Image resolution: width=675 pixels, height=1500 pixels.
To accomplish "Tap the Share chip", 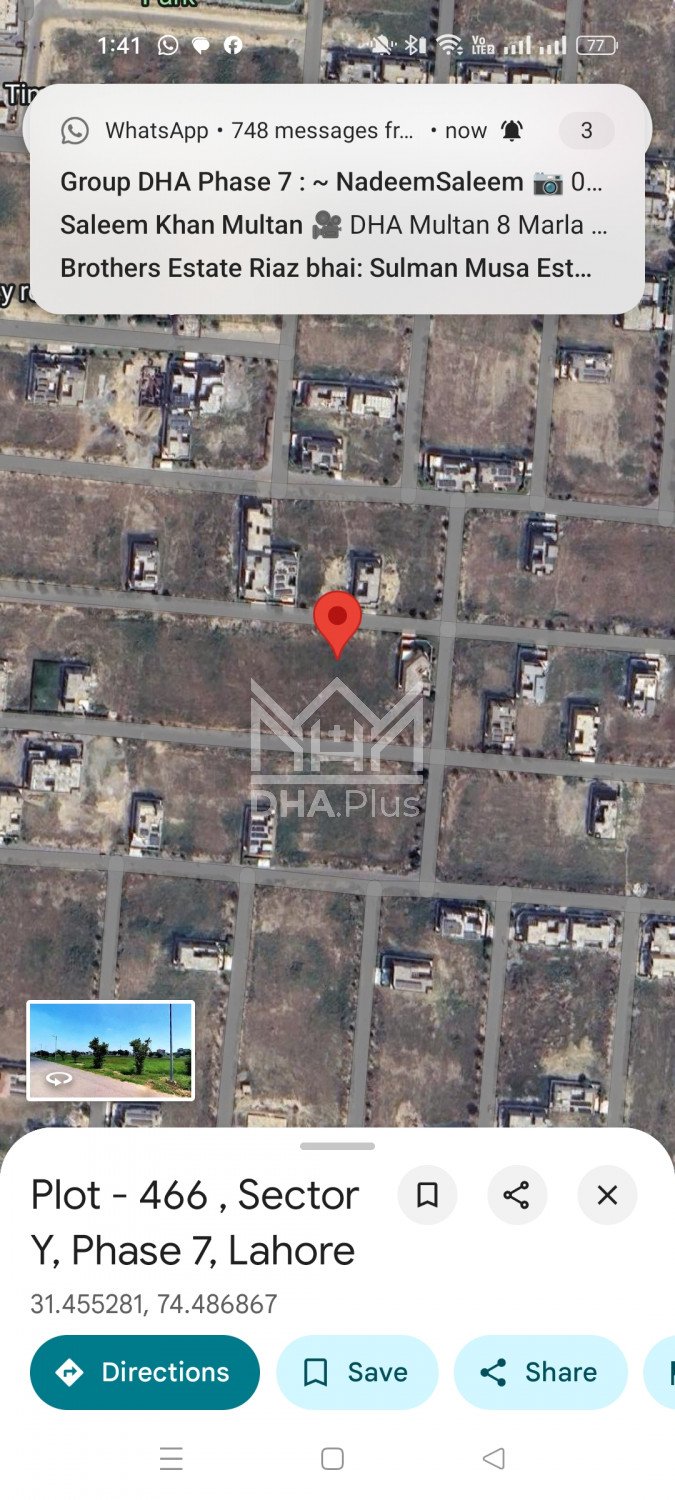I will point(541,1372).
